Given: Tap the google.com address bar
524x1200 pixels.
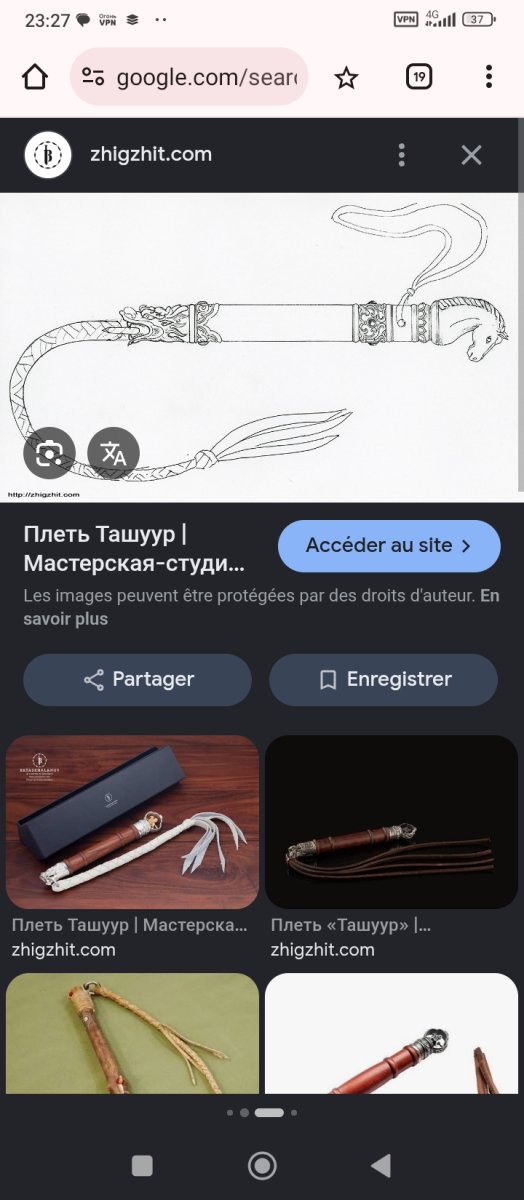Looking at the screenshot, I should point(189,77).
